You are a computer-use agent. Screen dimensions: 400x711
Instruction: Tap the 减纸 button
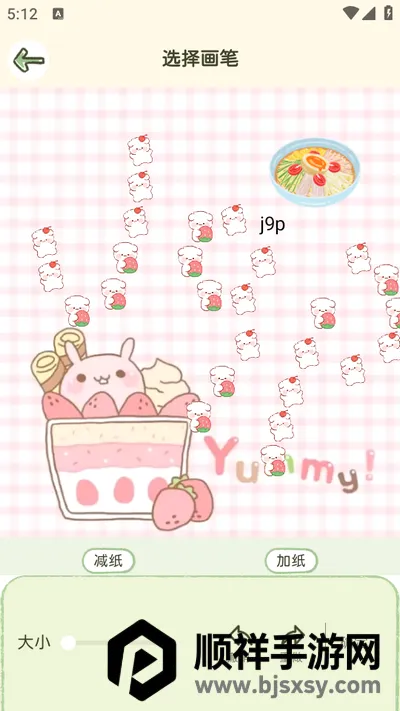(x=108, y=561)
